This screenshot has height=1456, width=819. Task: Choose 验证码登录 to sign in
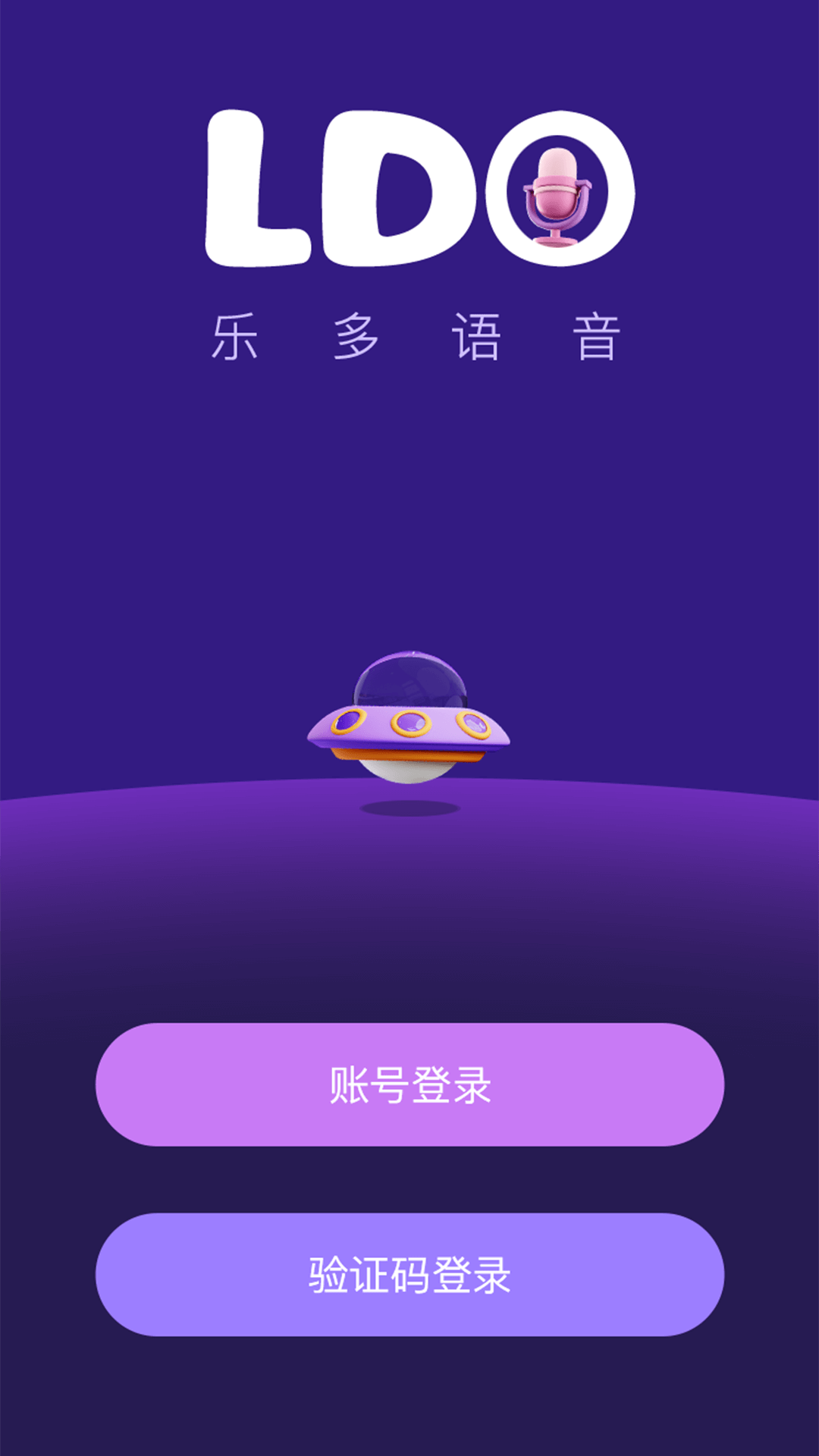(x=409, y=1275)
